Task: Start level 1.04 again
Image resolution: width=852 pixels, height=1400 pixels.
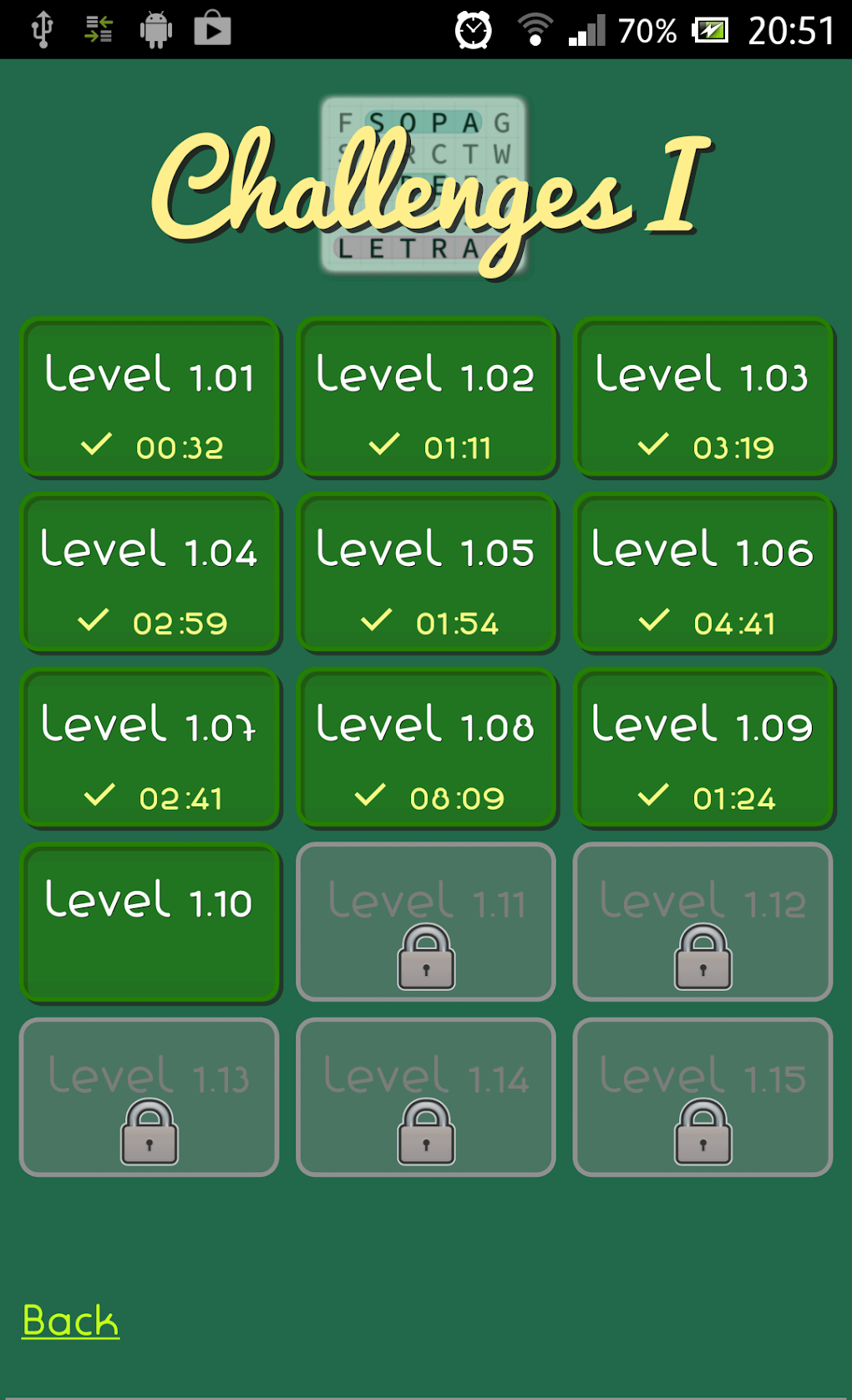Action: (x=150, y=573)
